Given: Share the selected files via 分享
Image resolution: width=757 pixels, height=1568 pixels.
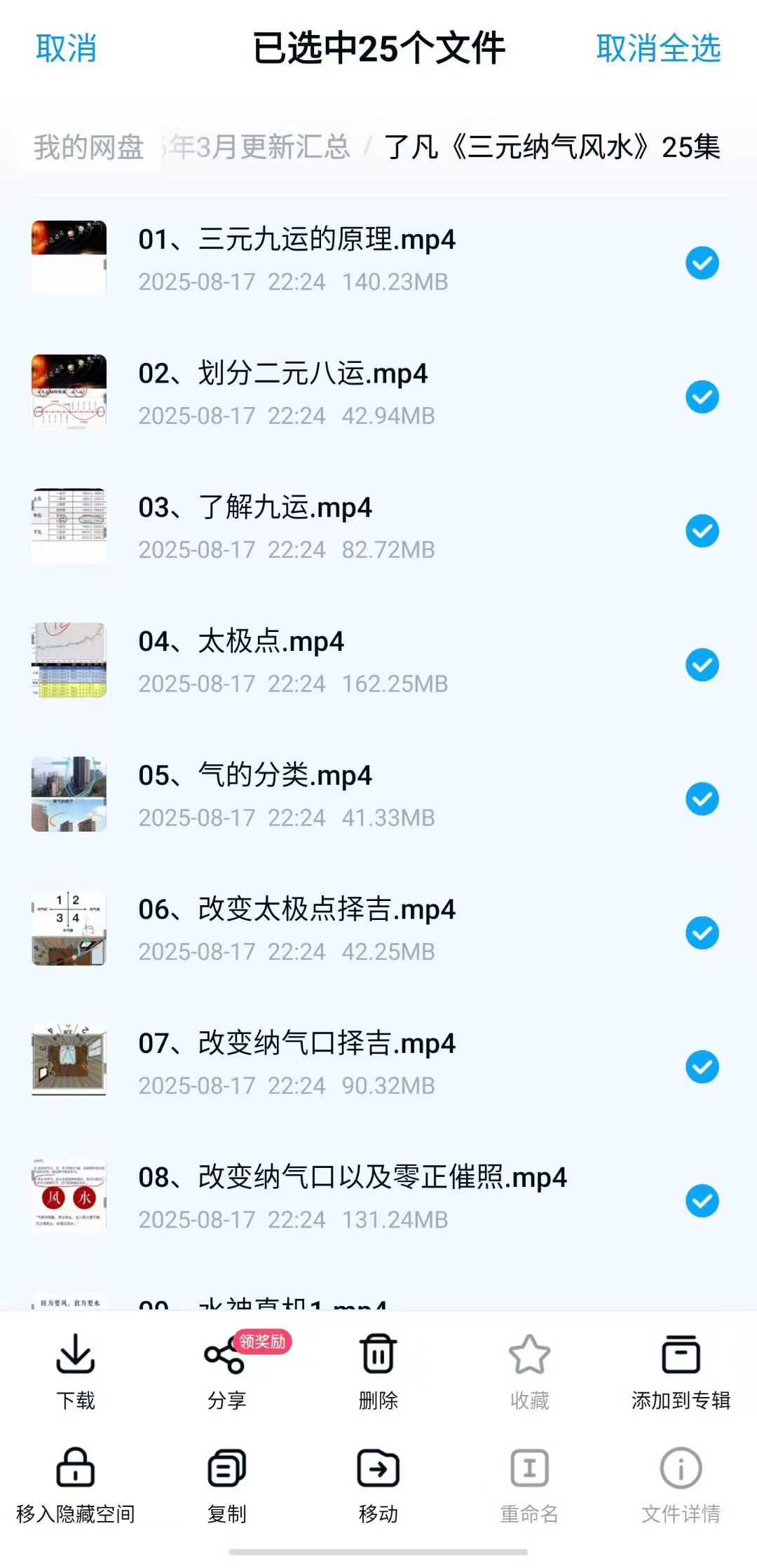Looking at the screenshot, I should pos(226,1370).
